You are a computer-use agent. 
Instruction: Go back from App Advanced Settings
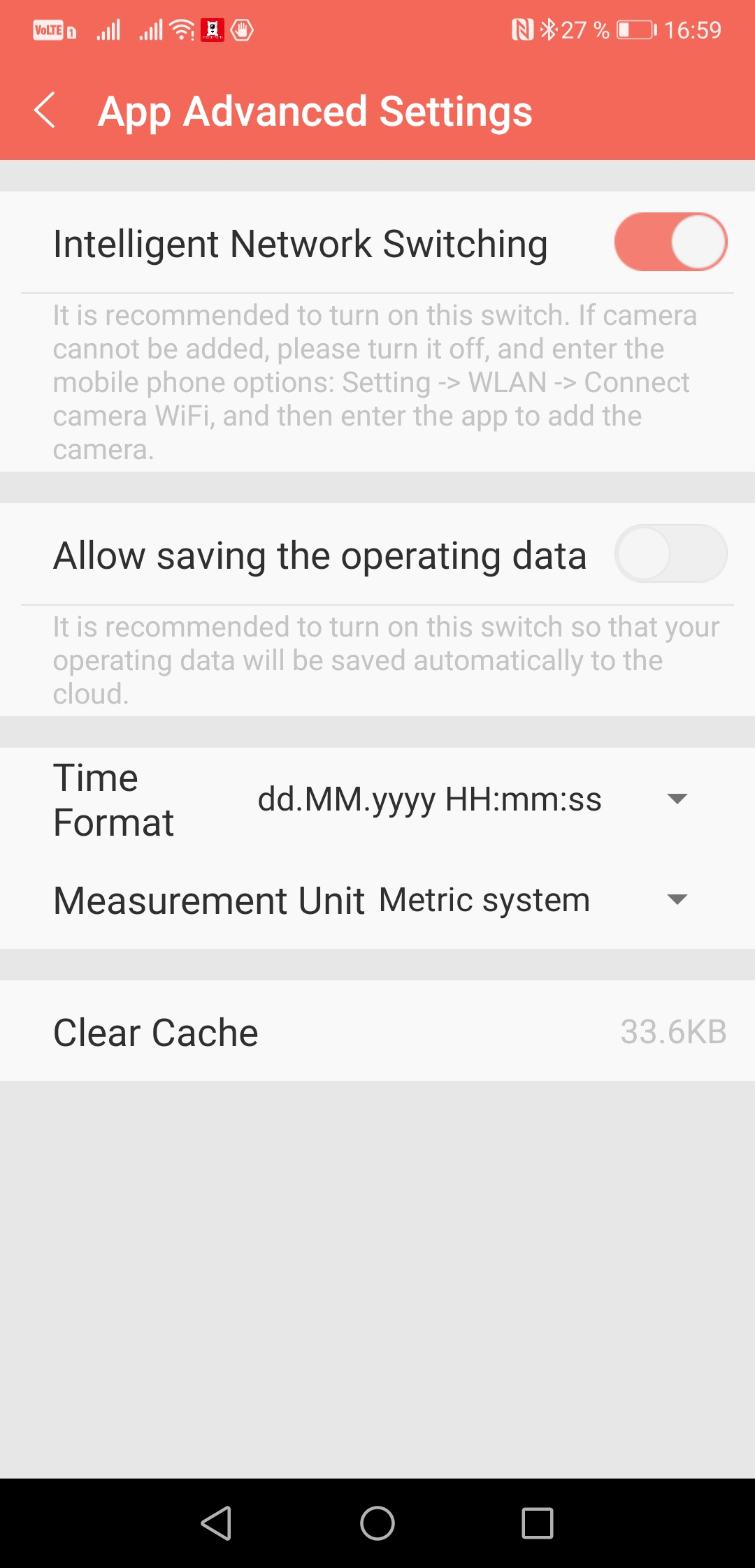pyautogui.click(x=45, y=111)
